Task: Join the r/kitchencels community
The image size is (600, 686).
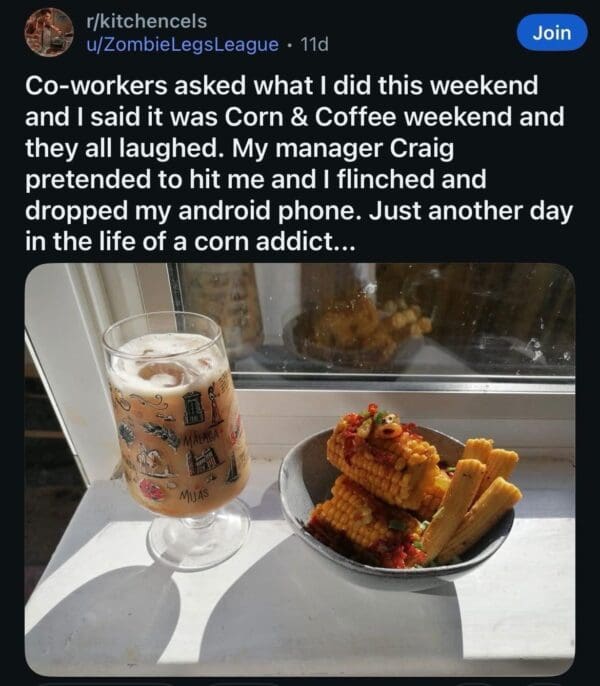Action: pos(551,32)
